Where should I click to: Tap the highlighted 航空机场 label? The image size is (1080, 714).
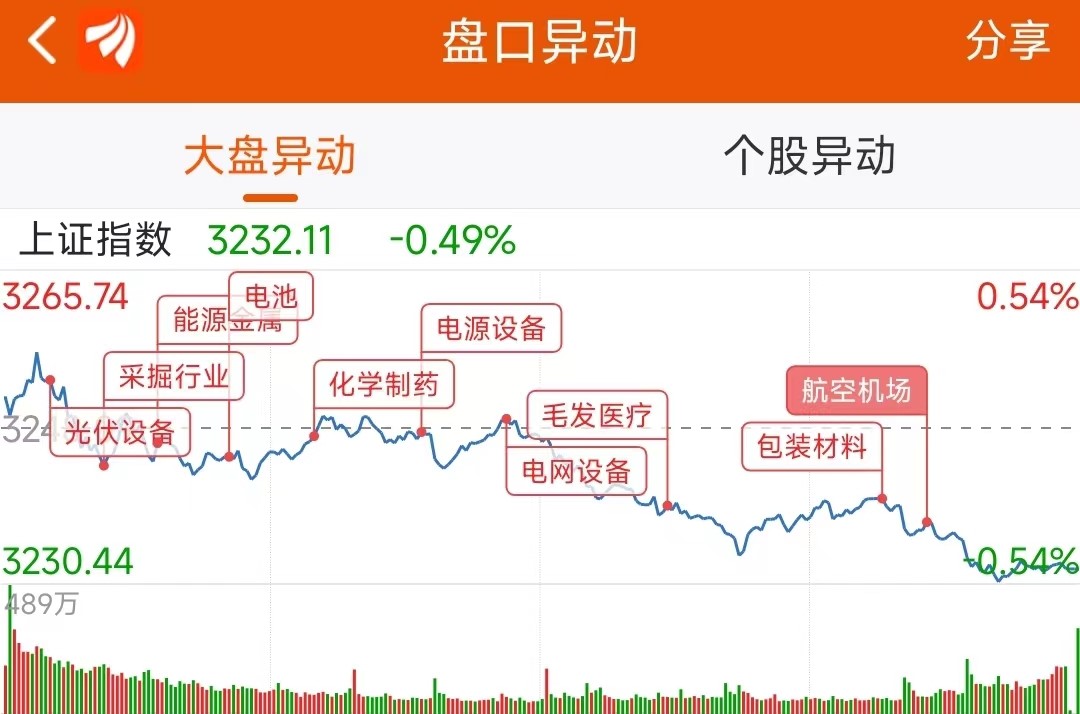tap(856, 390)
